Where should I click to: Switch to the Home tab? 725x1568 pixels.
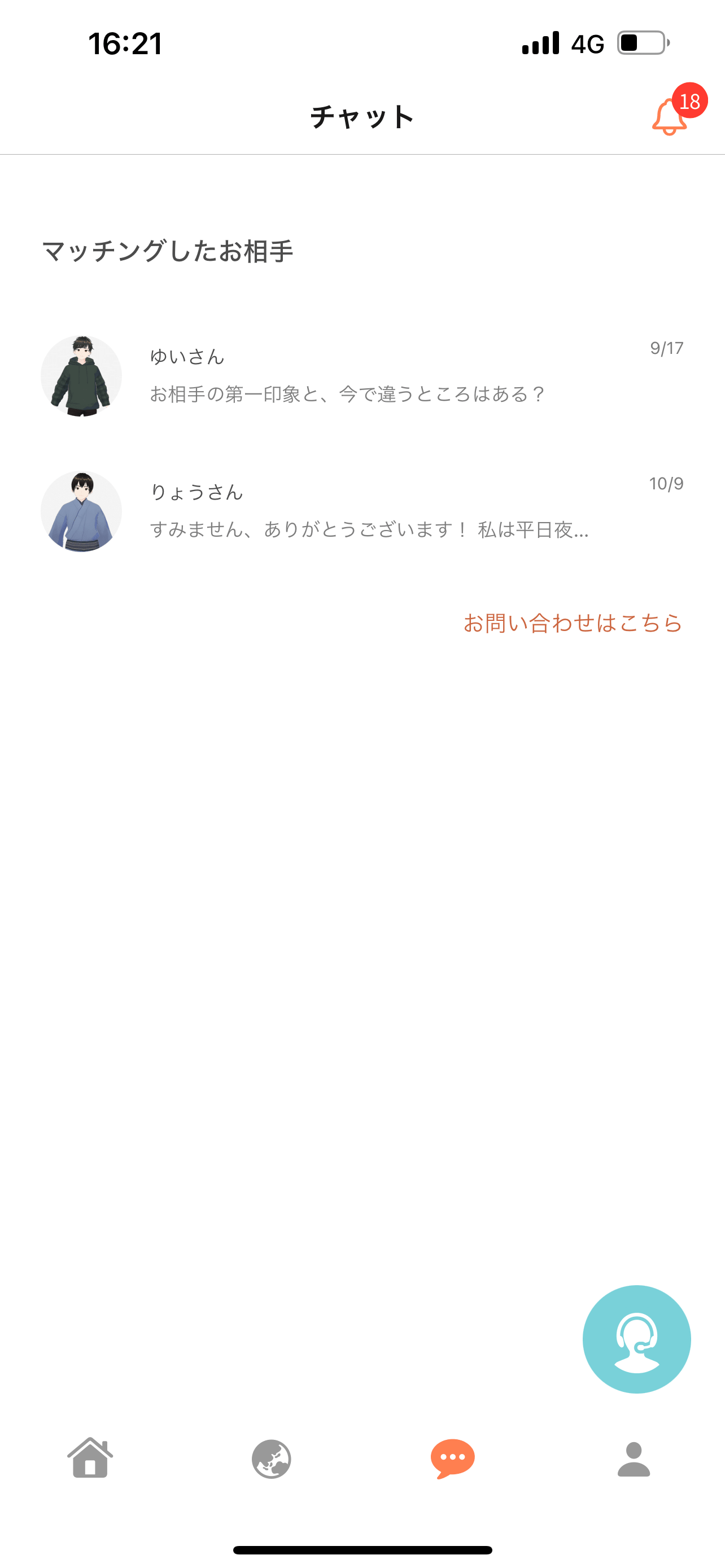click(90, 1458)
